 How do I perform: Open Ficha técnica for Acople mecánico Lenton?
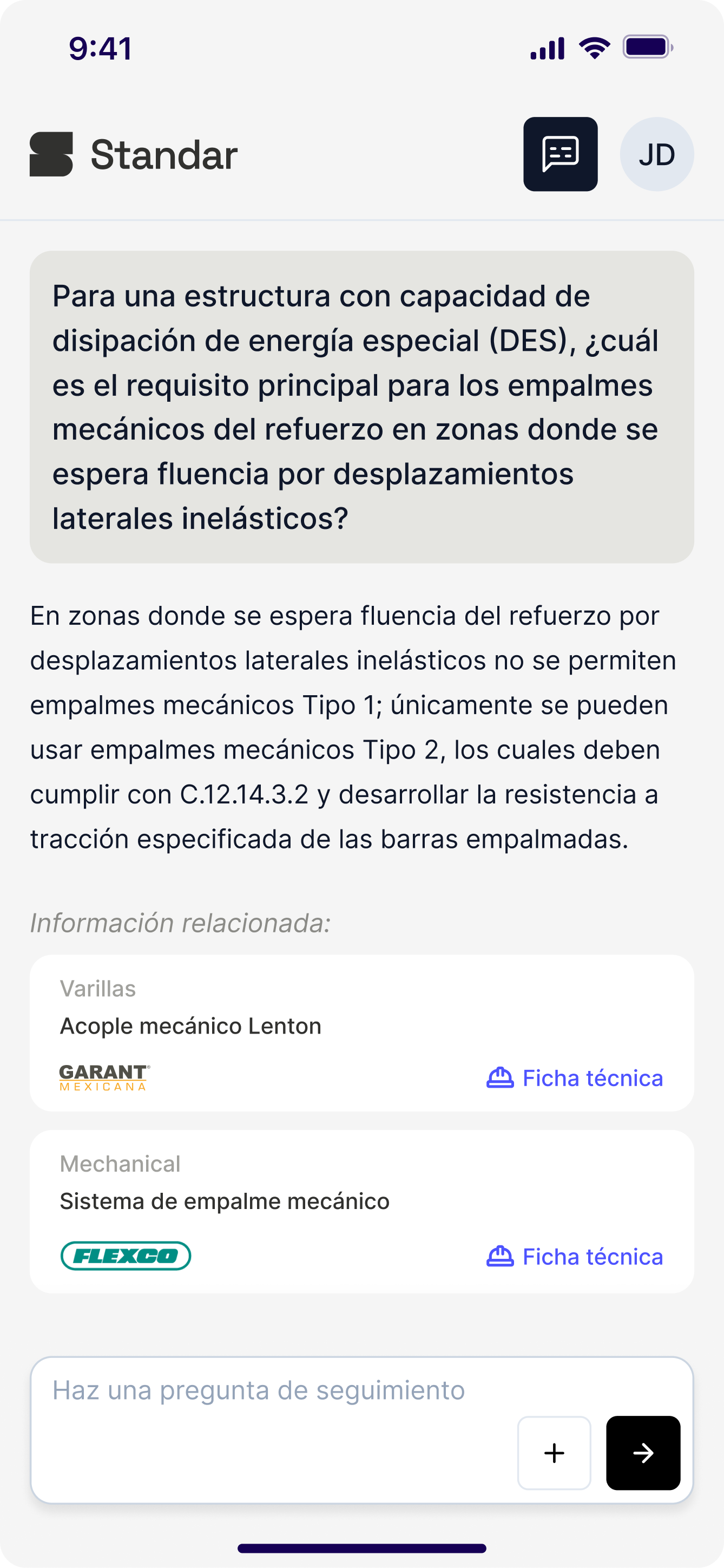pos(574,1078)
